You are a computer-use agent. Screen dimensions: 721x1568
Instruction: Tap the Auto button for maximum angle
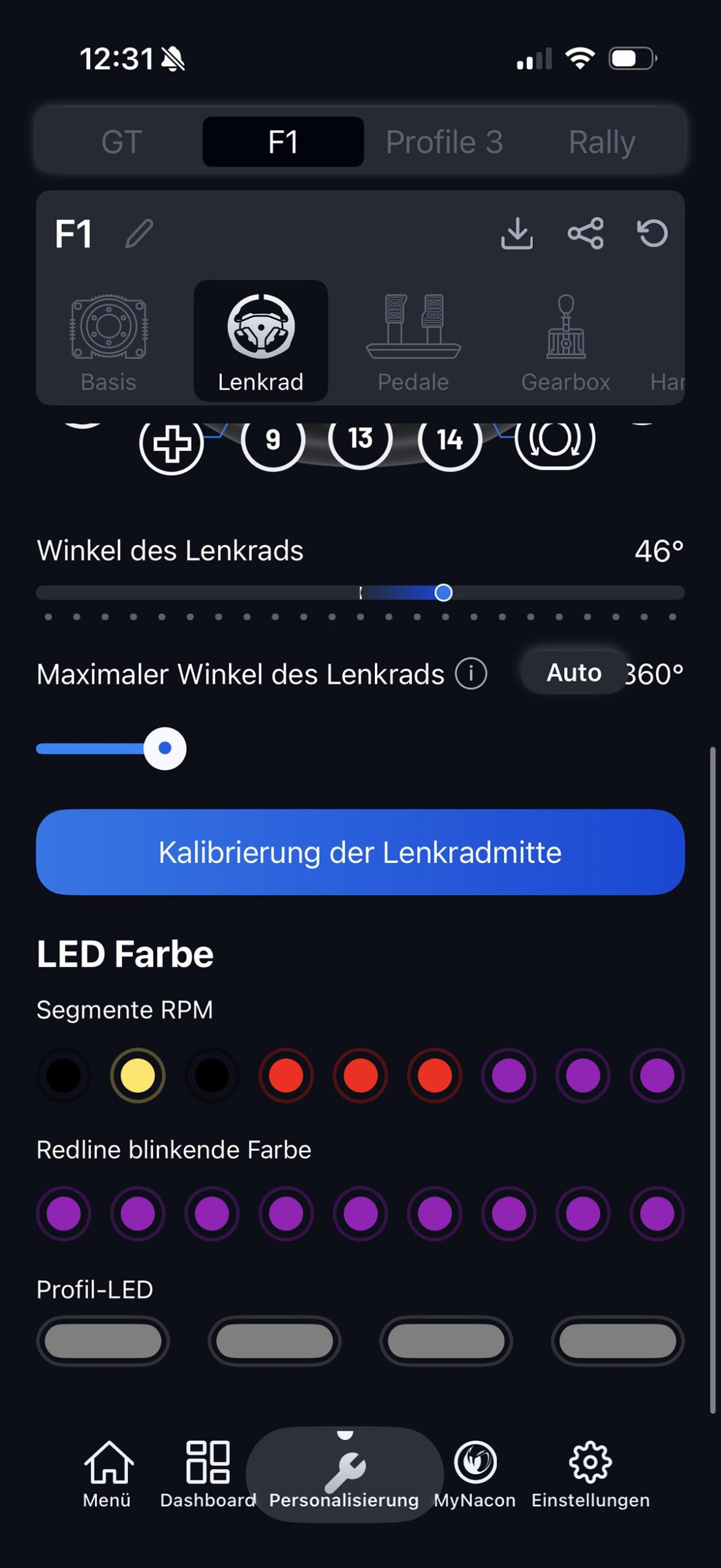(573, 673)
